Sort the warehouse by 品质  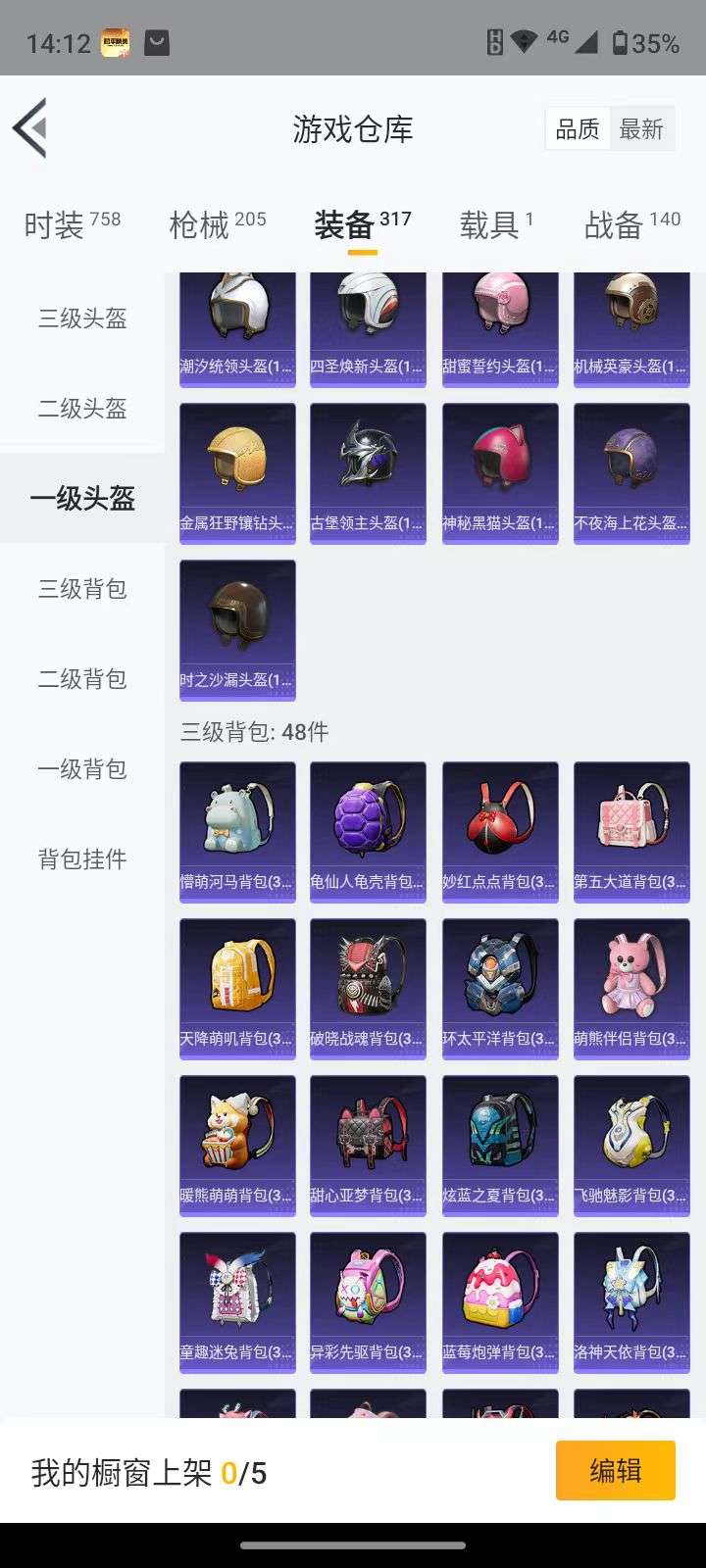click(578, 129)
